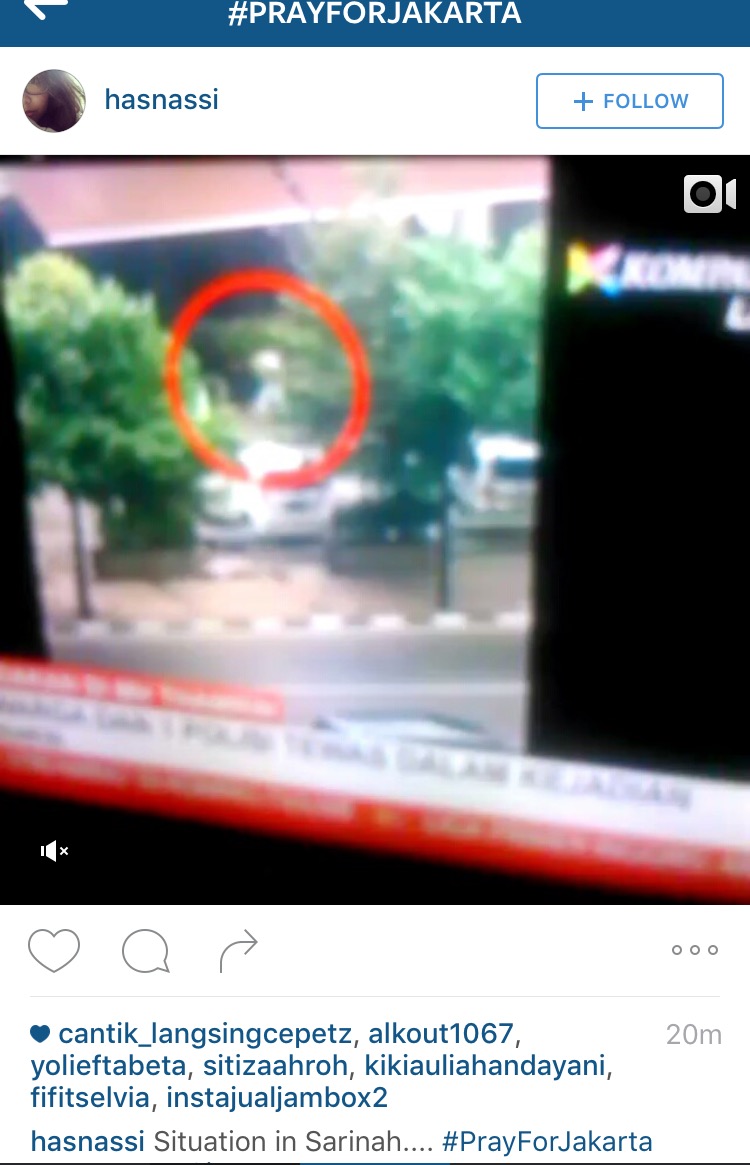The image size is (750, 1165).
Task: Go back using the top arrow
Action: (45, 10)
